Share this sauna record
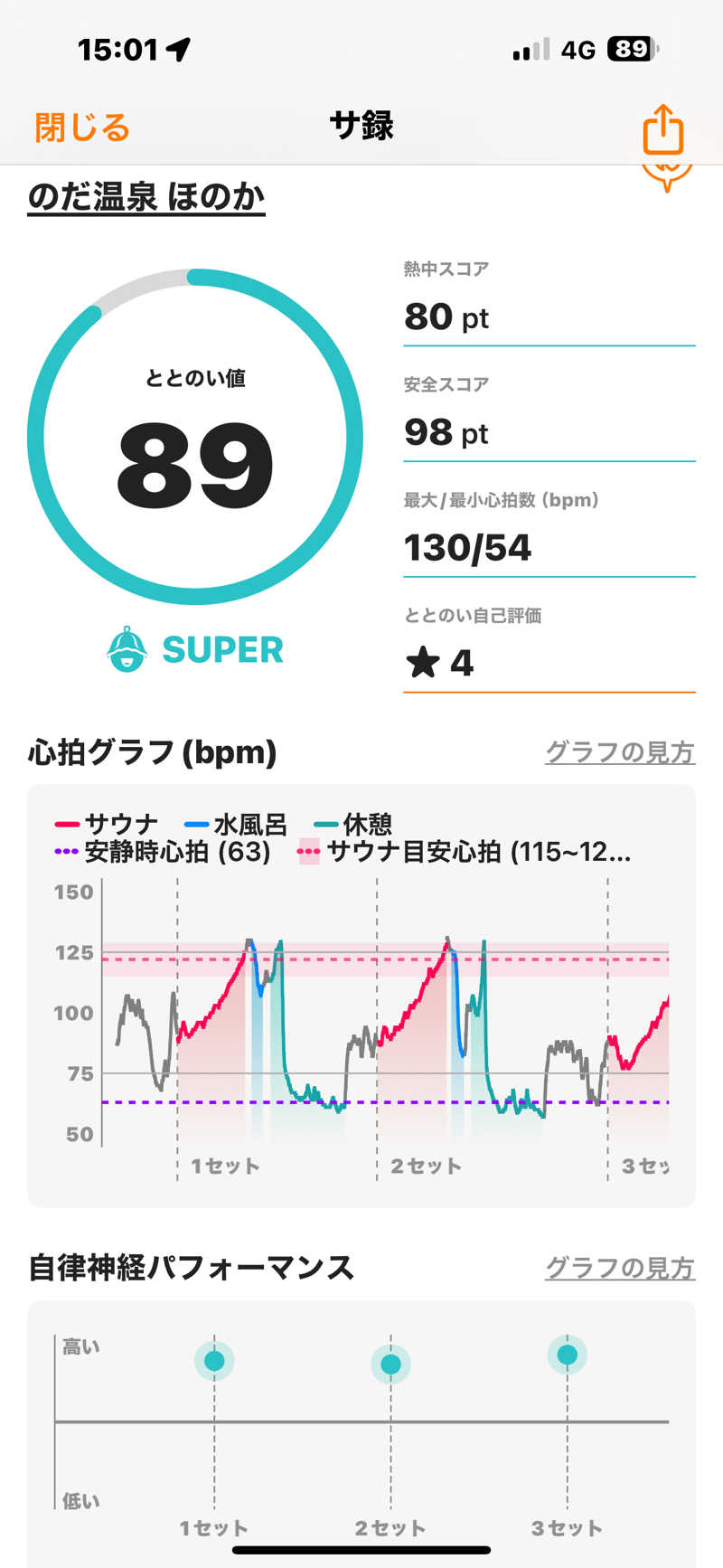Image resolution: width=723 pixels, height=1568 pixels. 662,129
